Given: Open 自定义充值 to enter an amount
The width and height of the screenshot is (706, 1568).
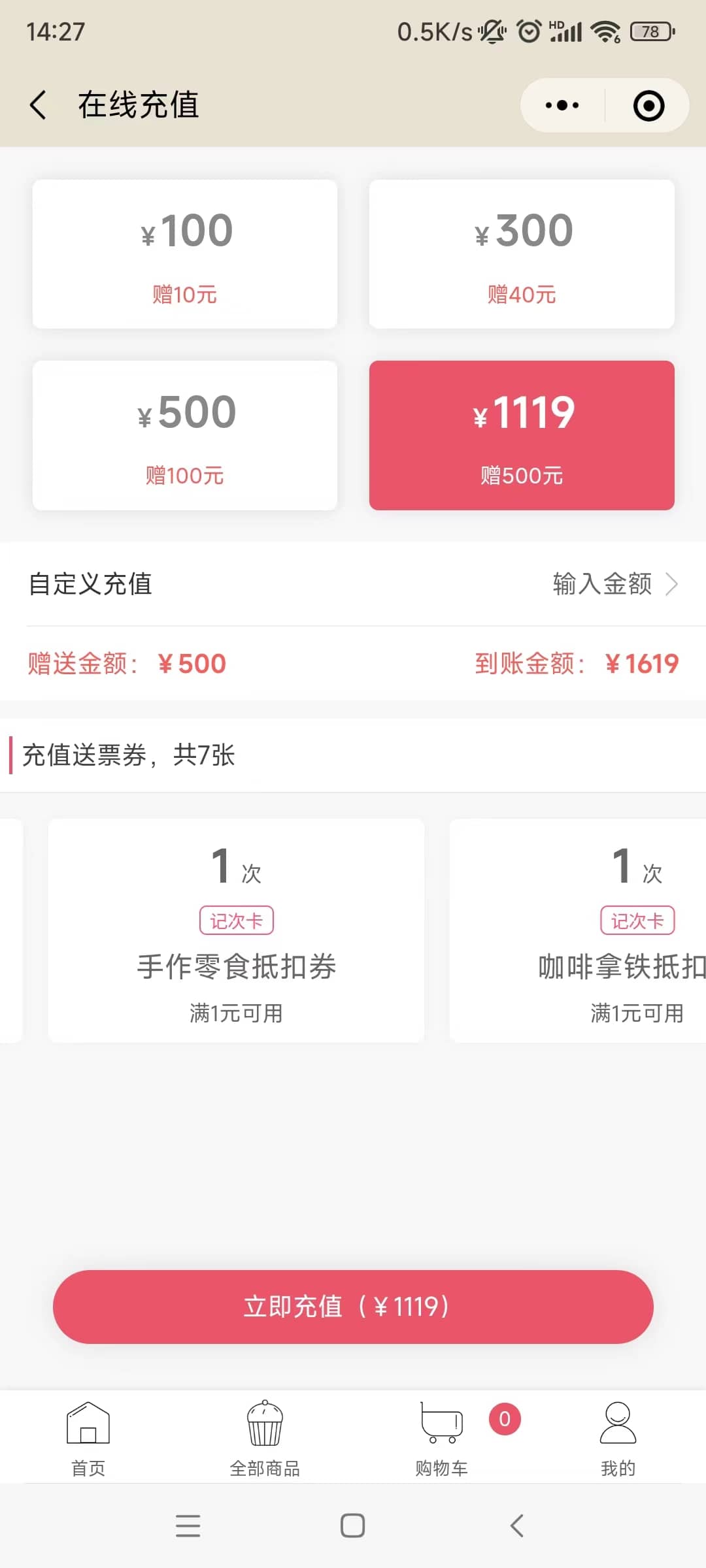Looking at the screenshot, I should (353, 584).
